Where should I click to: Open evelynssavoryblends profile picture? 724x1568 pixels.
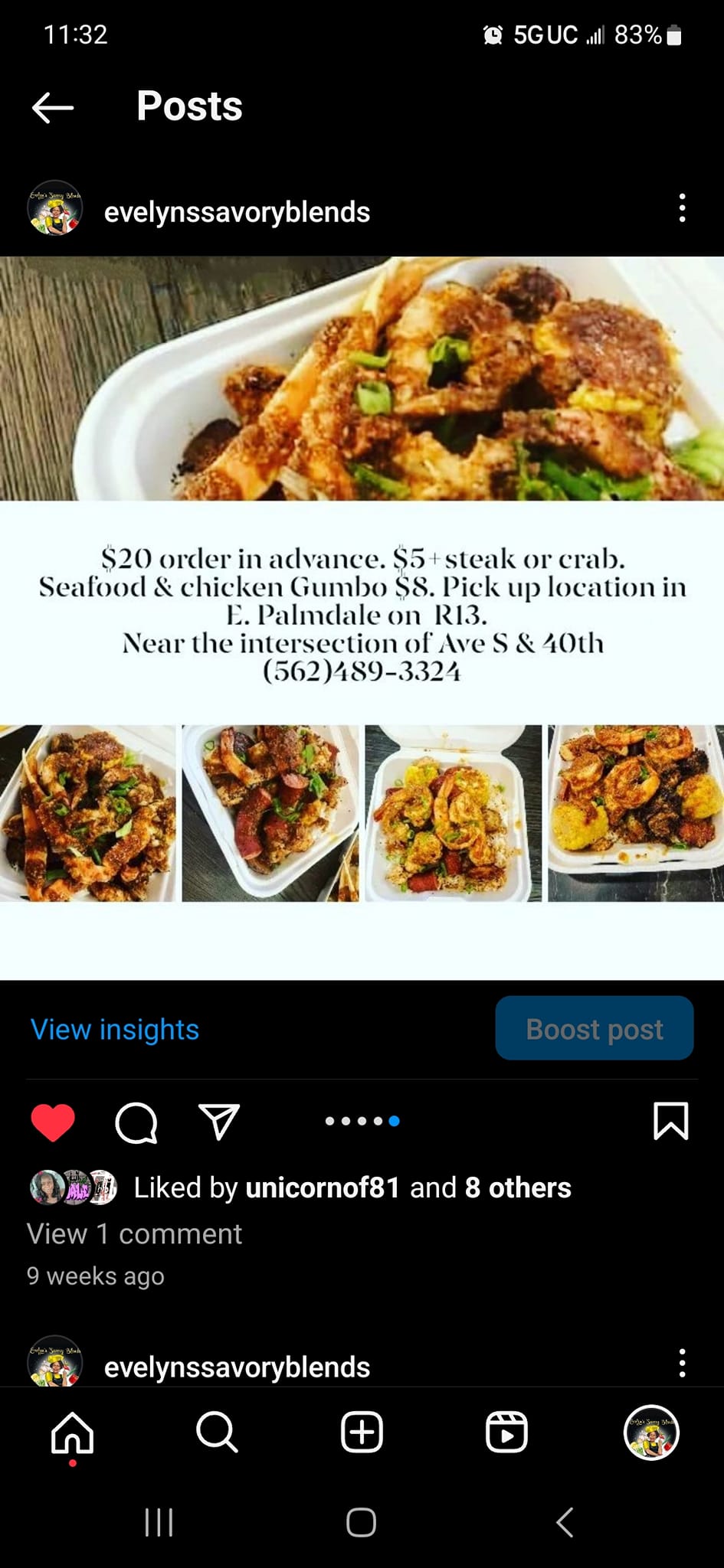[54, 212]
